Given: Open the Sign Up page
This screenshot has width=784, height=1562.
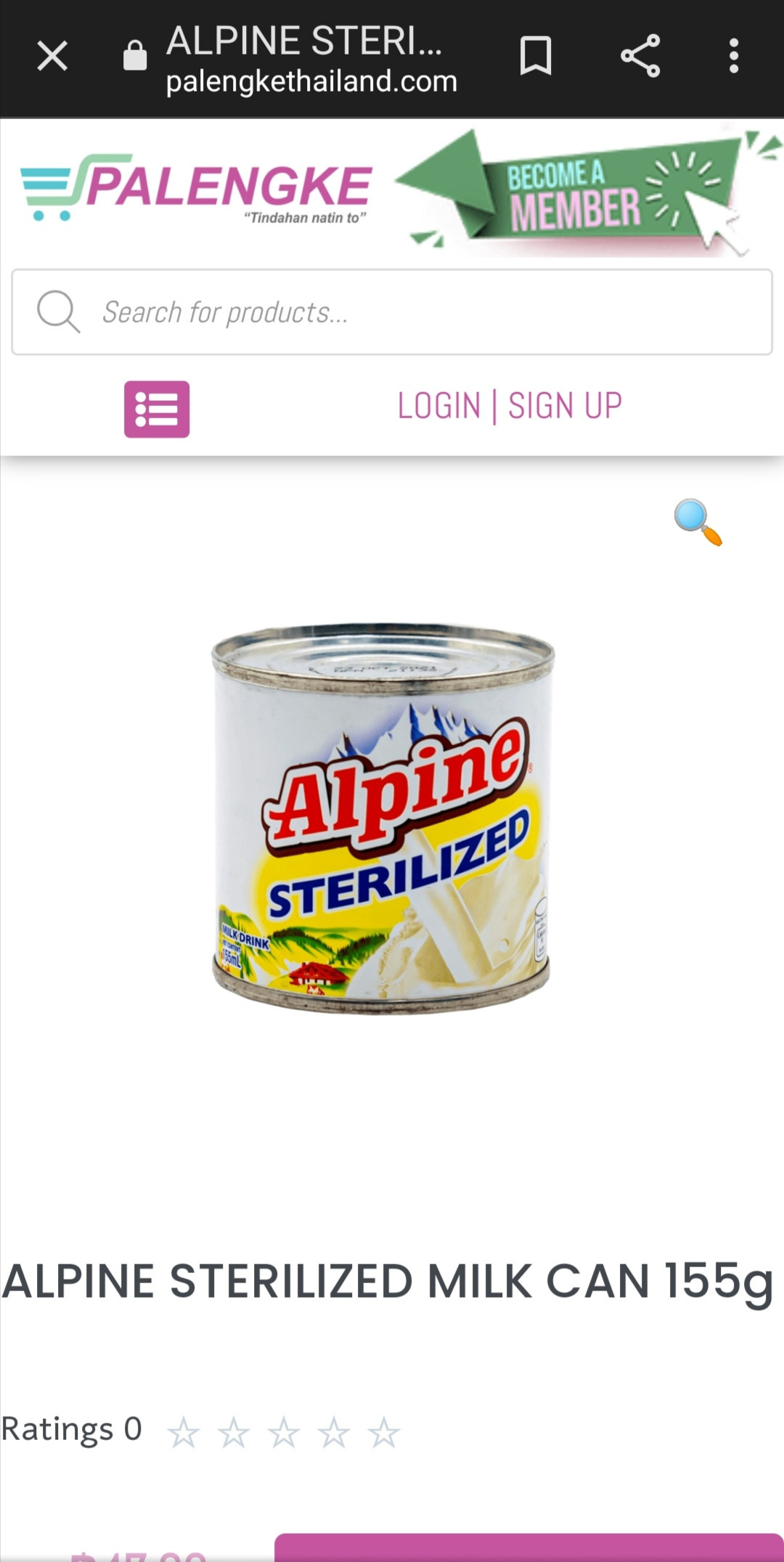Looking at the screenshot, I should point(565,406).
